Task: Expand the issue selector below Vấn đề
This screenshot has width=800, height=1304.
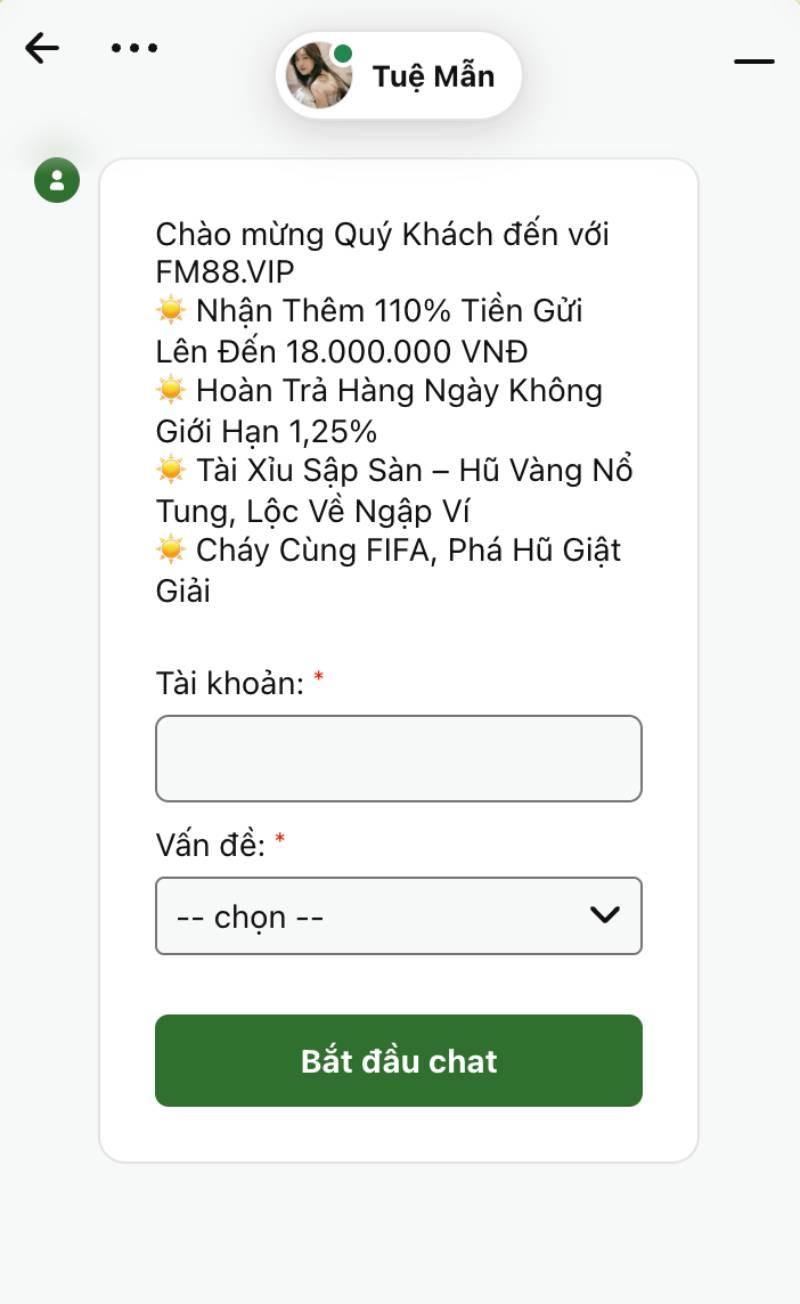Action: 398,916
